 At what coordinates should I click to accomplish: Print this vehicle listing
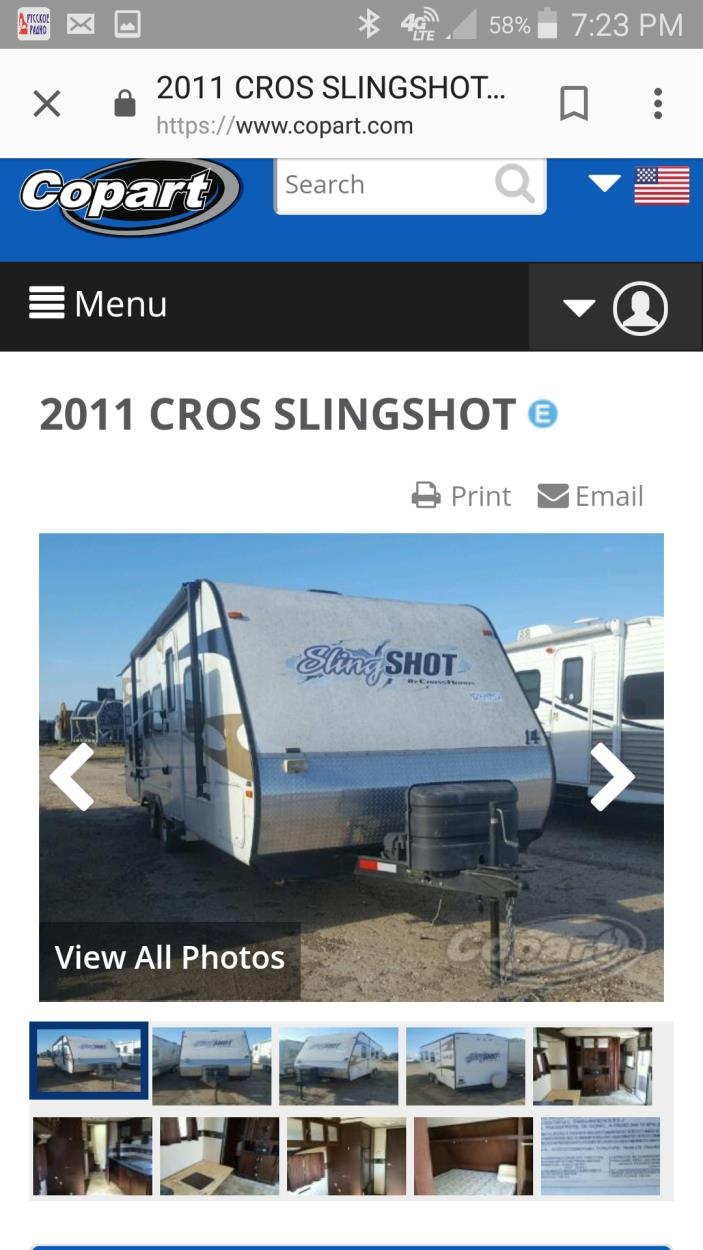[462, 496]
